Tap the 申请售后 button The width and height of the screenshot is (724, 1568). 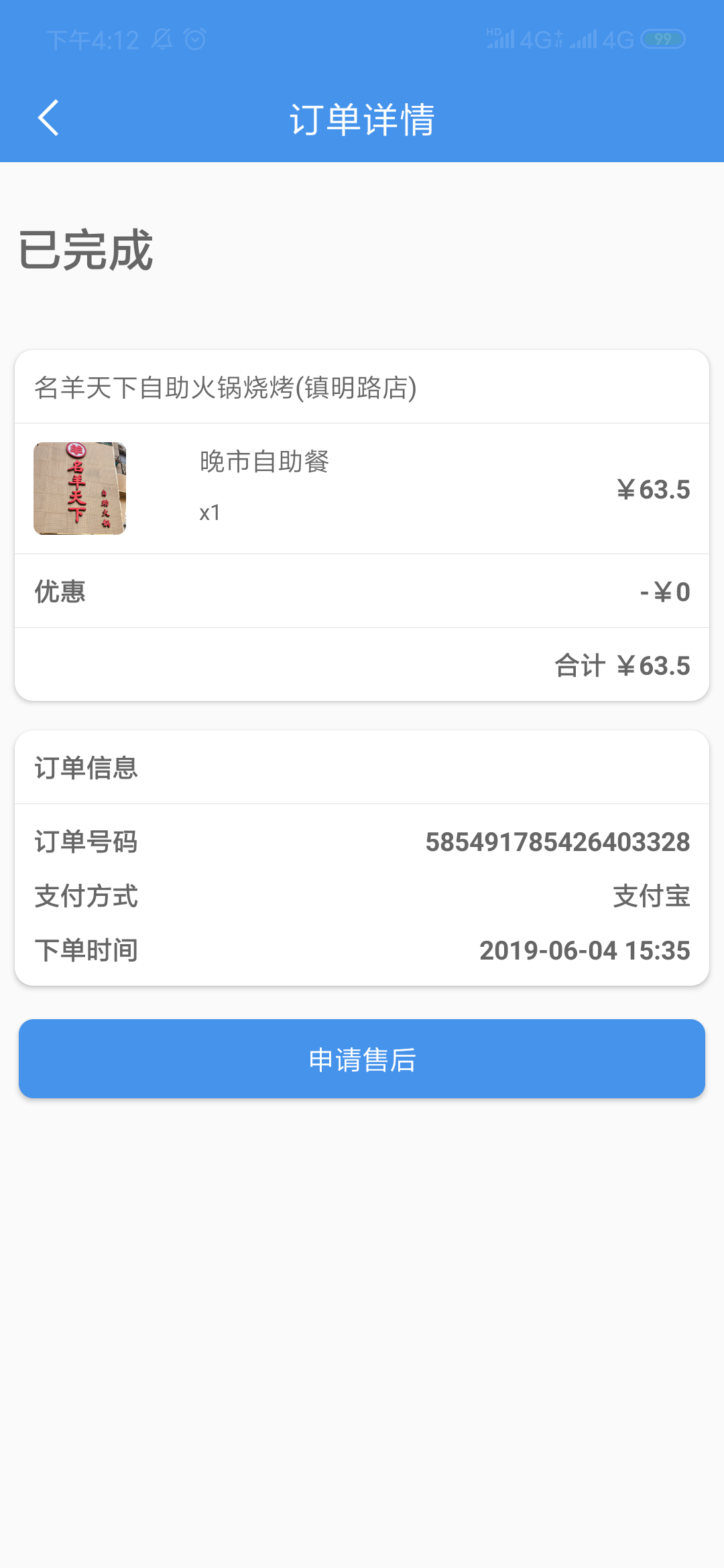362,1059
